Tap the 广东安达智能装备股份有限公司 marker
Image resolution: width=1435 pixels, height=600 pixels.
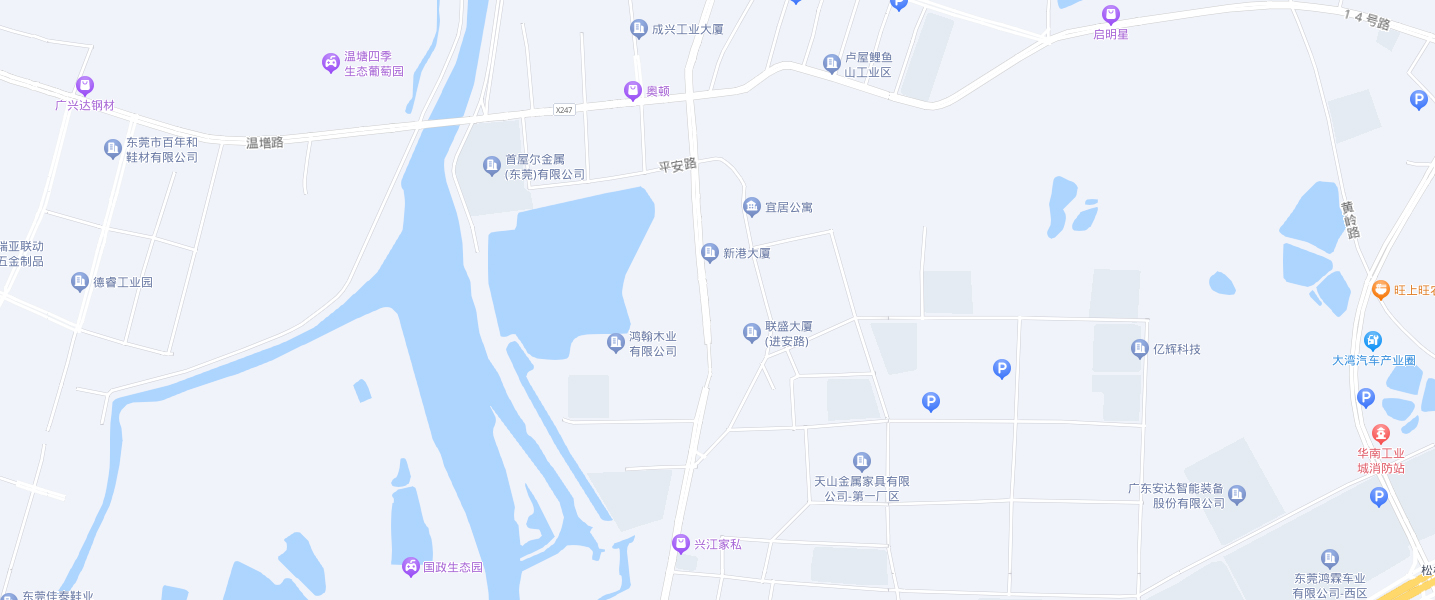(x=1237, y=495)
